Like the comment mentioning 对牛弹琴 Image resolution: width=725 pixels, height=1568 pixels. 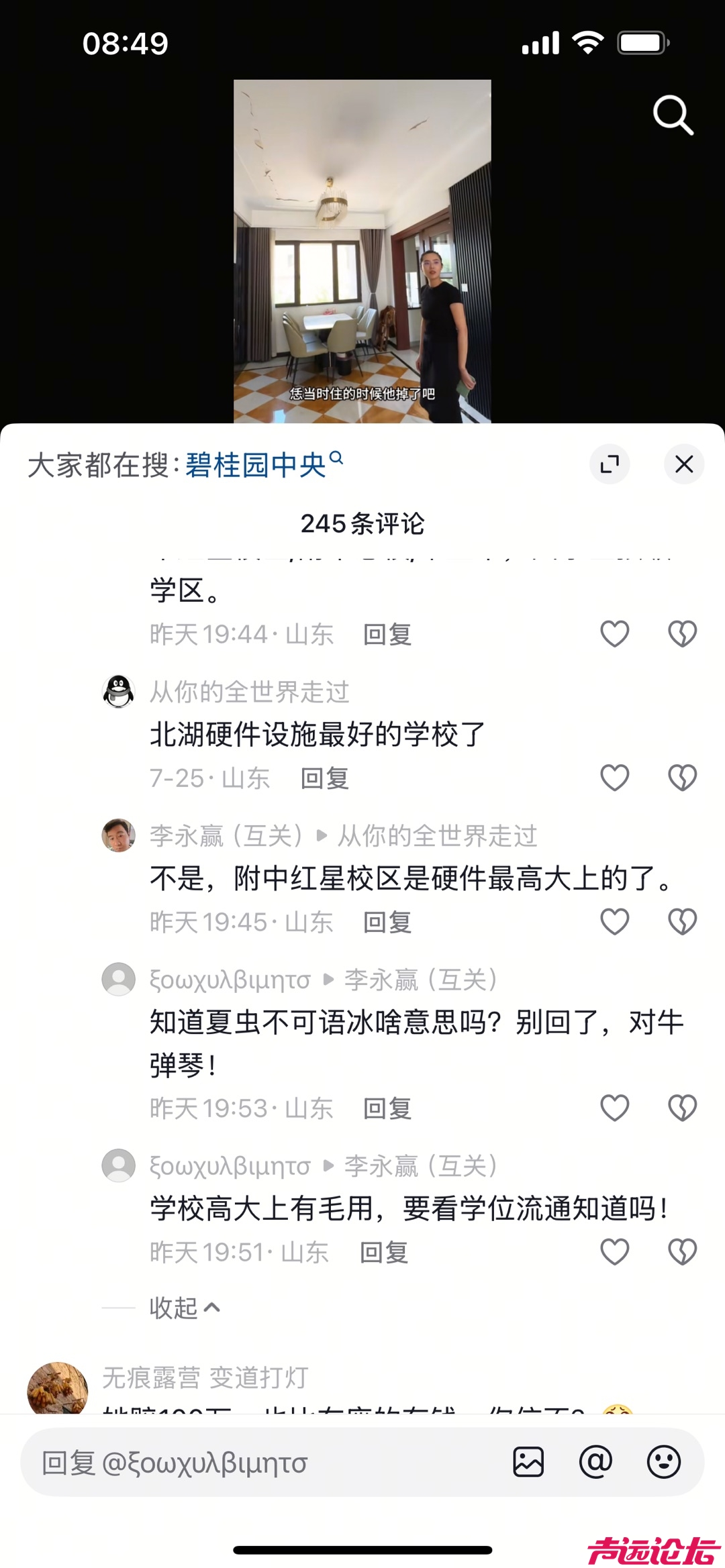pyautogui.click(x=614, y=1108)
